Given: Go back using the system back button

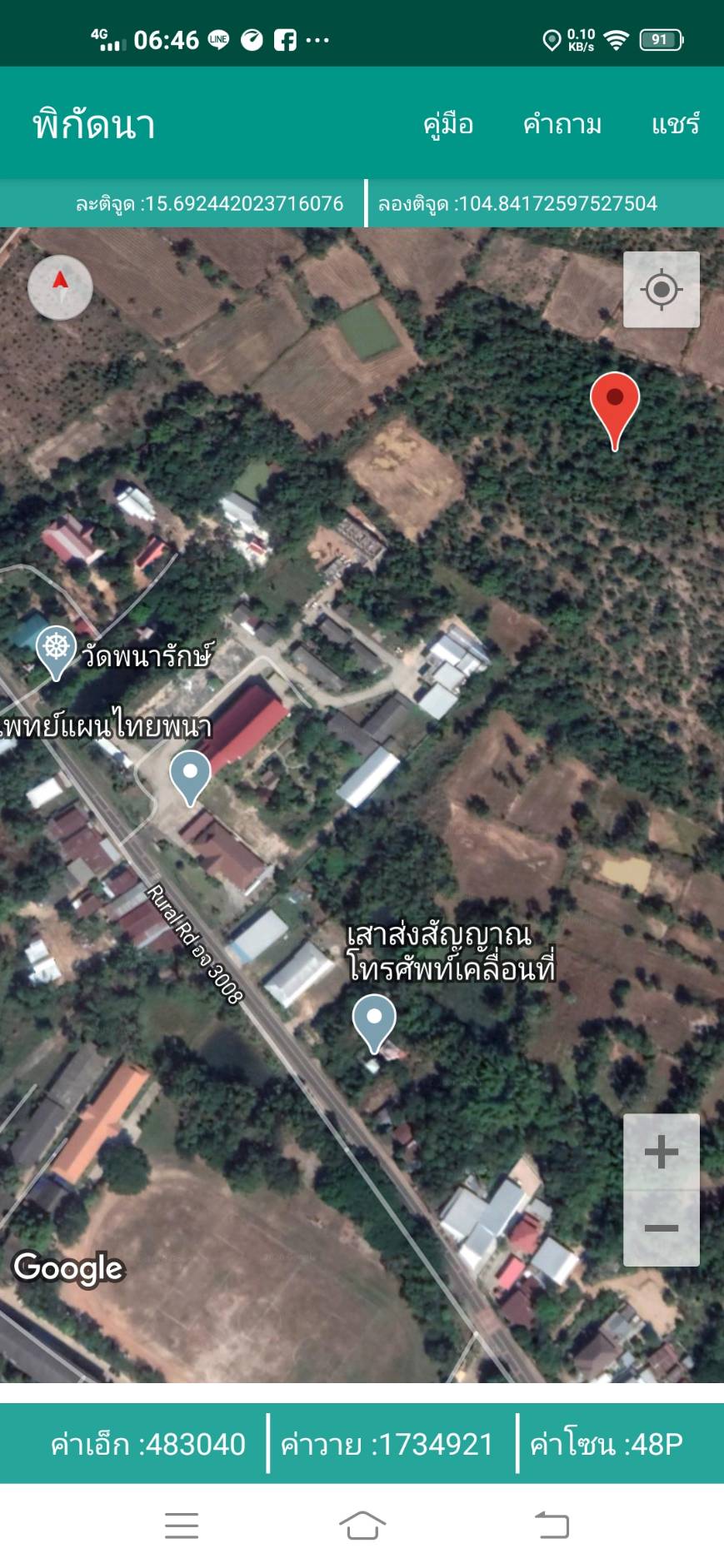Looking at the screenshot, I should [551, 1526].
